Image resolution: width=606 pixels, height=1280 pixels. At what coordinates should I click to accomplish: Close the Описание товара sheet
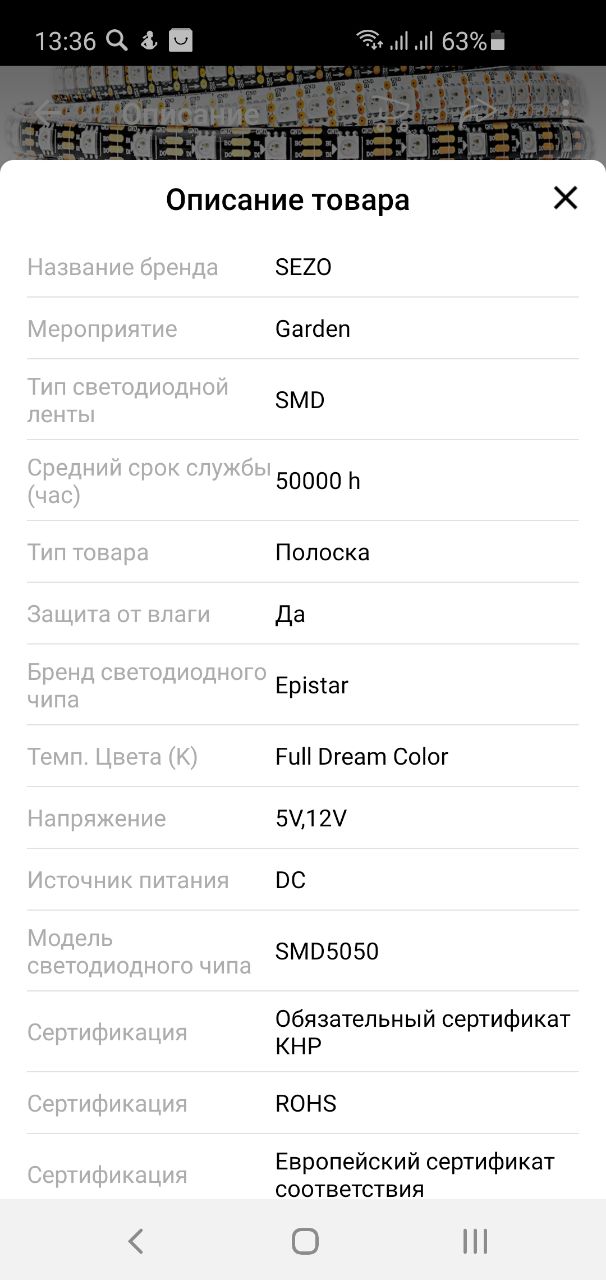pos(565,198)
